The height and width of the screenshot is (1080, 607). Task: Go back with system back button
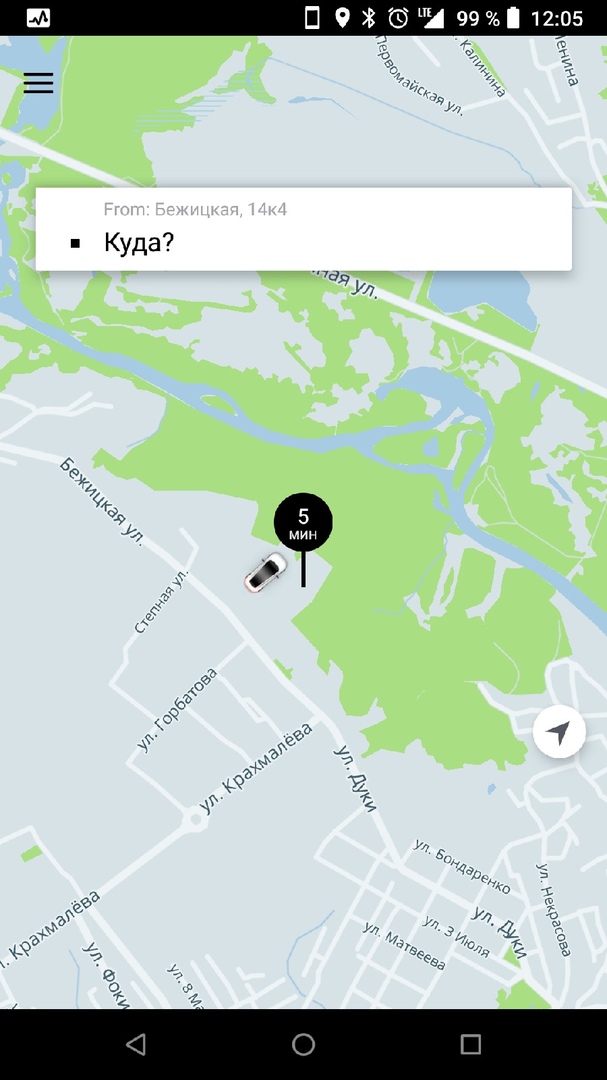point(136,1044)
